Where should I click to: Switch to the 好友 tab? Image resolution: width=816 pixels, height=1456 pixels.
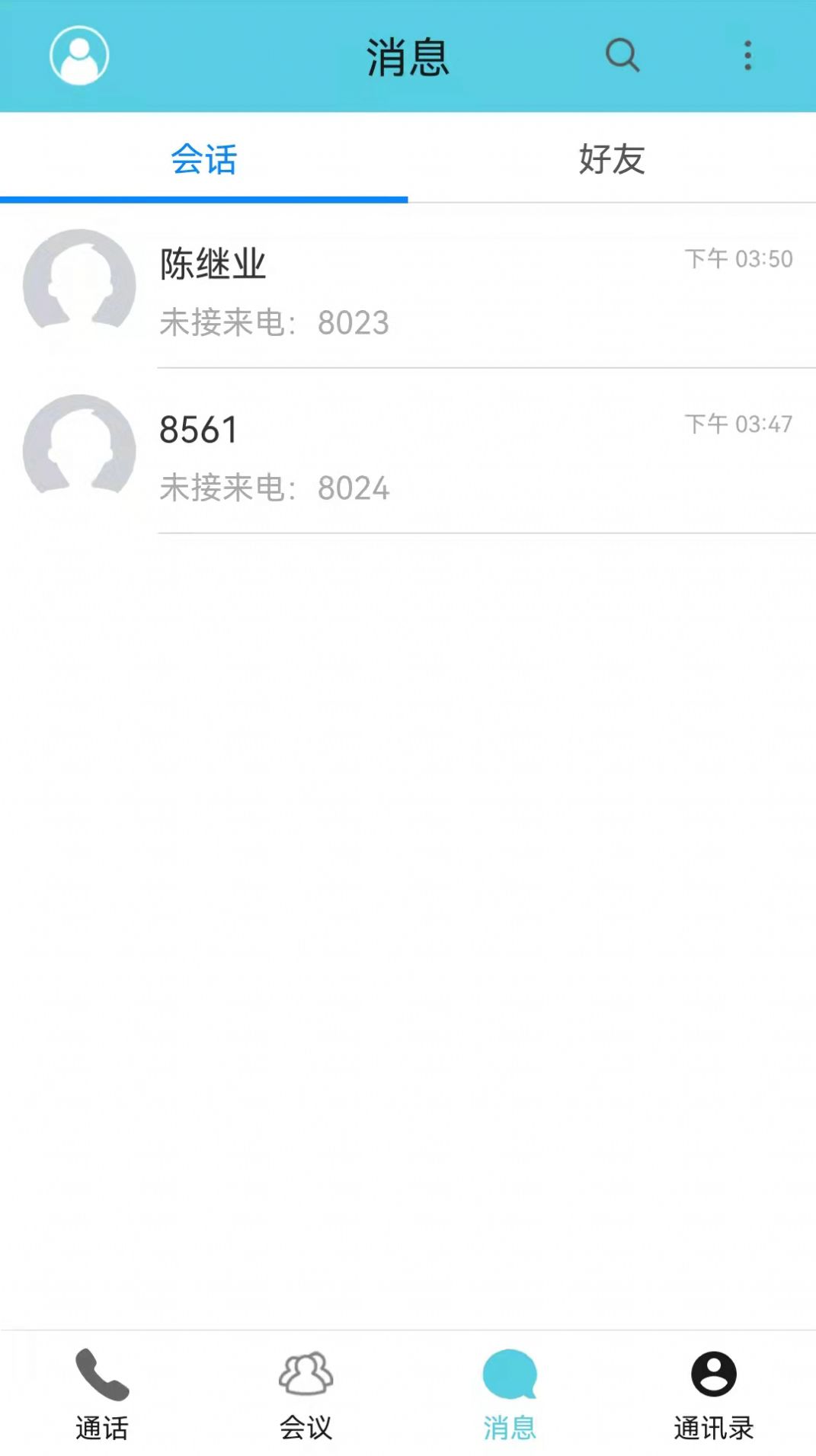tap(612, 159)
